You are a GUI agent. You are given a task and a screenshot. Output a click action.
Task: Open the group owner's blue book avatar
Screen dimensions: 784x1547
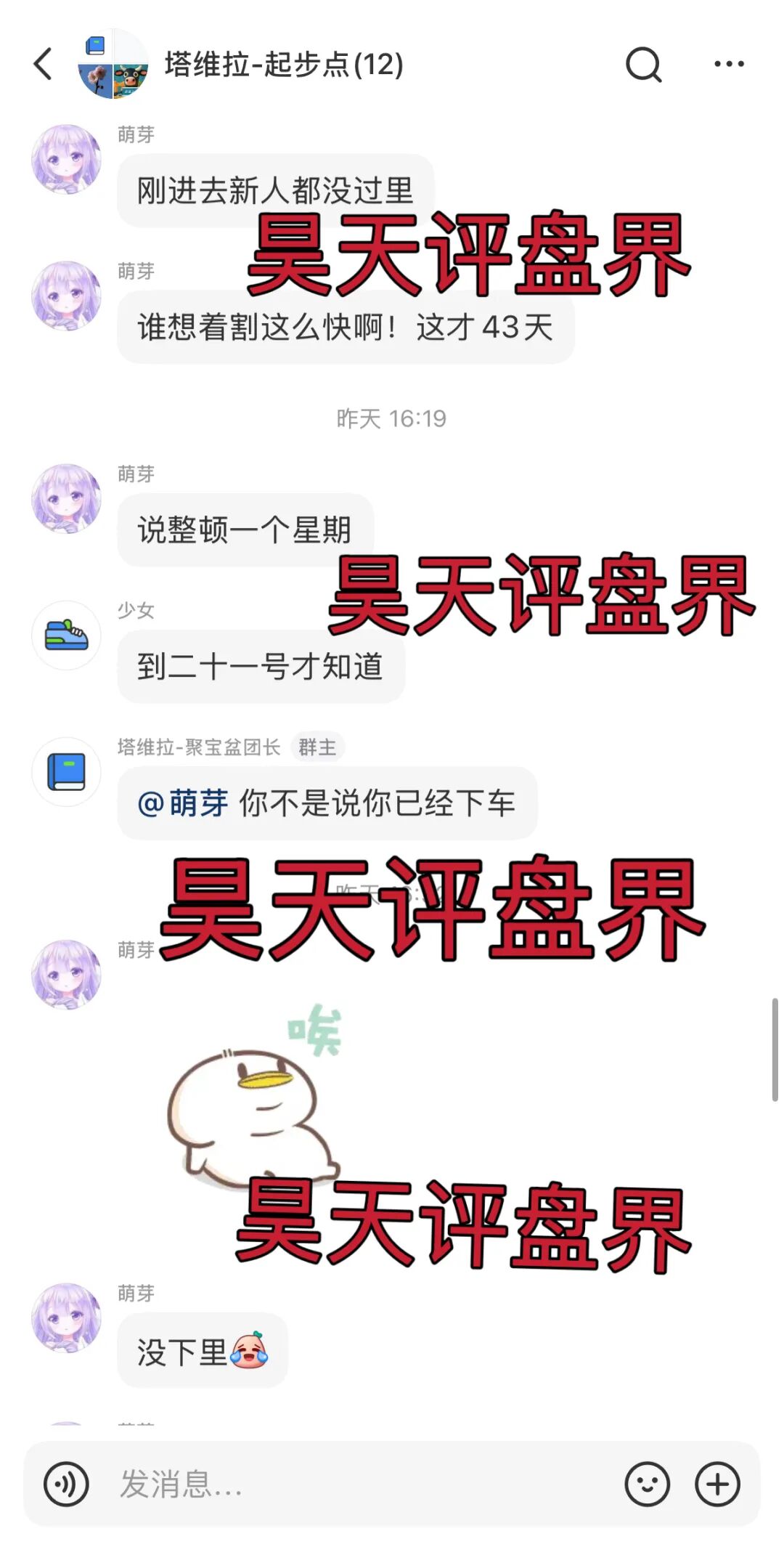click(x=66, y=771)
